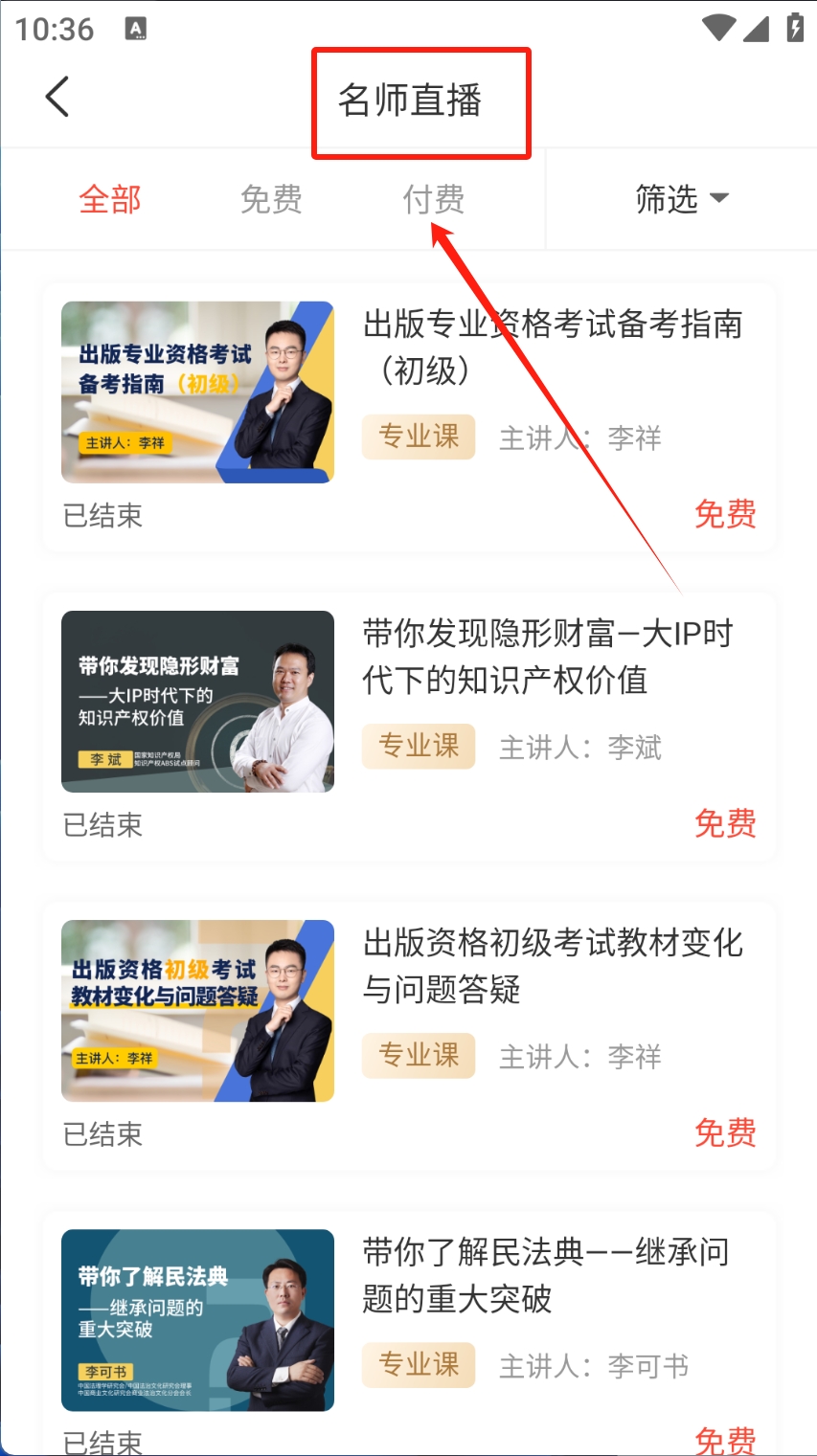
Task: Go back using the top-left arrow
Action: 57,98
